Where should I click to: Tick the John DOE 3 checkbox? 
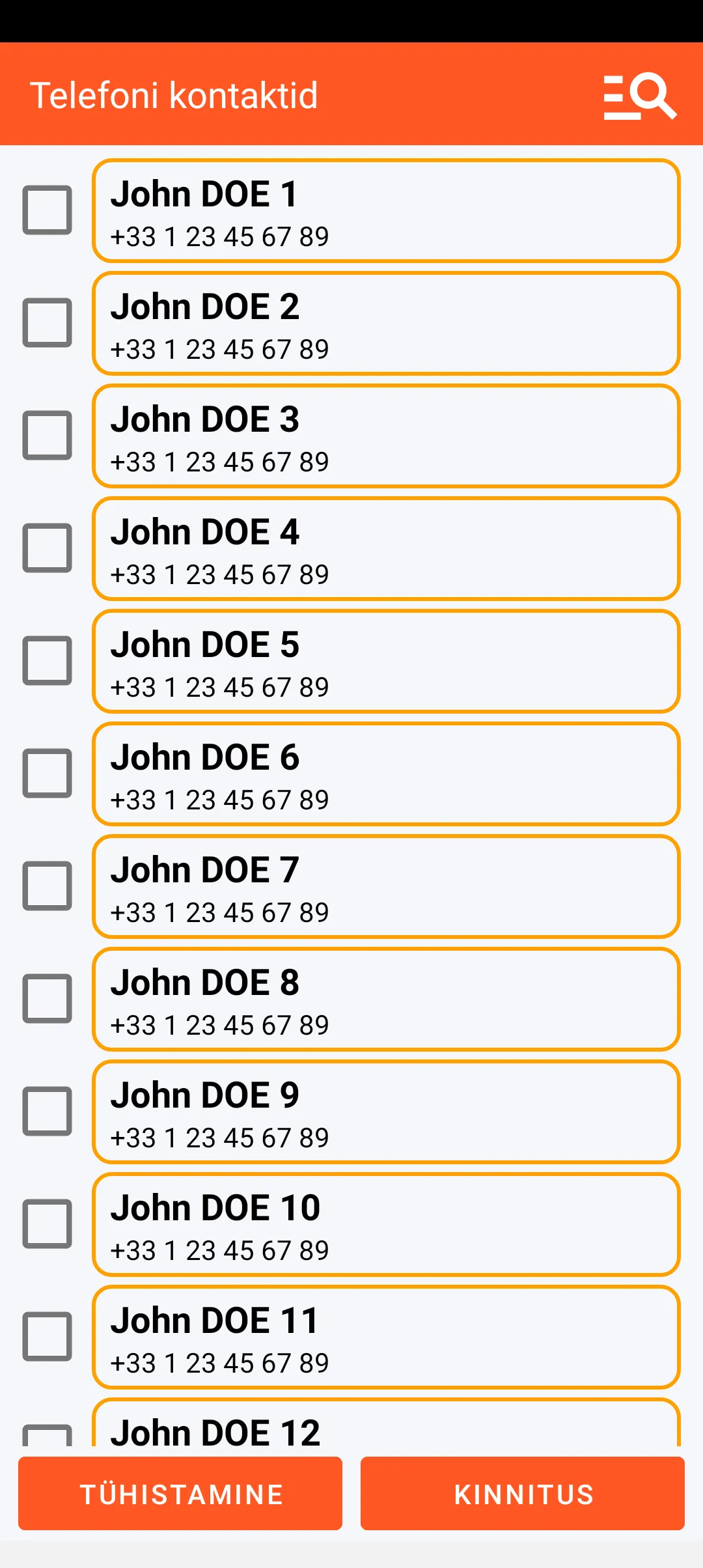(47, 435)
